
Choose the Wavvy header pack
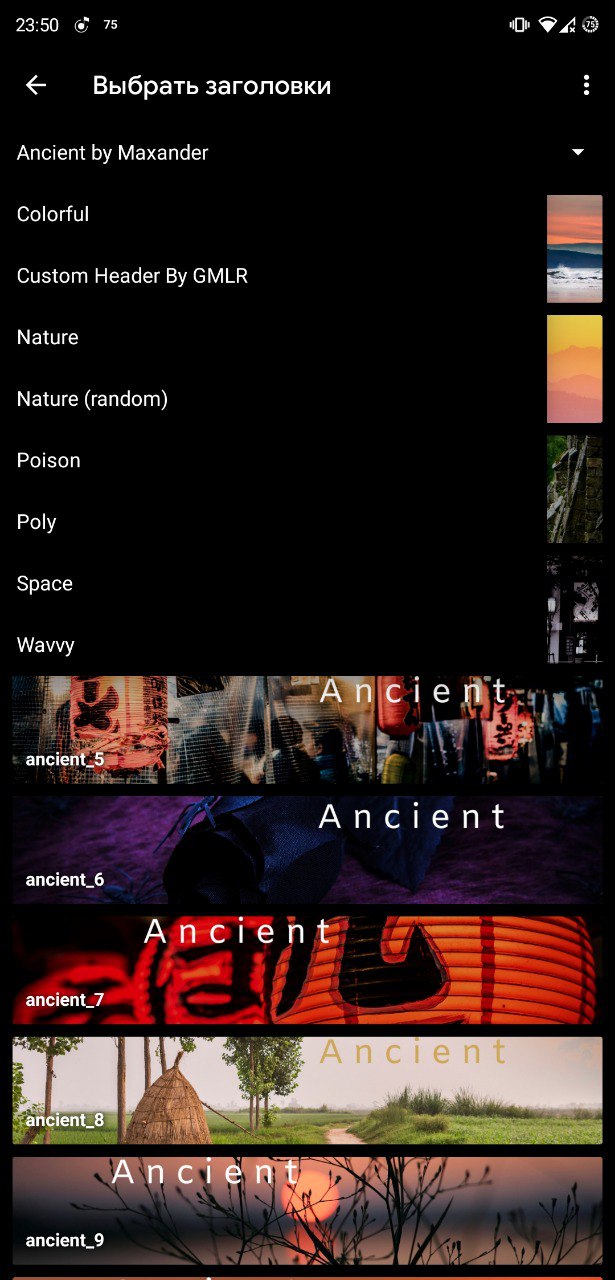point(46,645)
